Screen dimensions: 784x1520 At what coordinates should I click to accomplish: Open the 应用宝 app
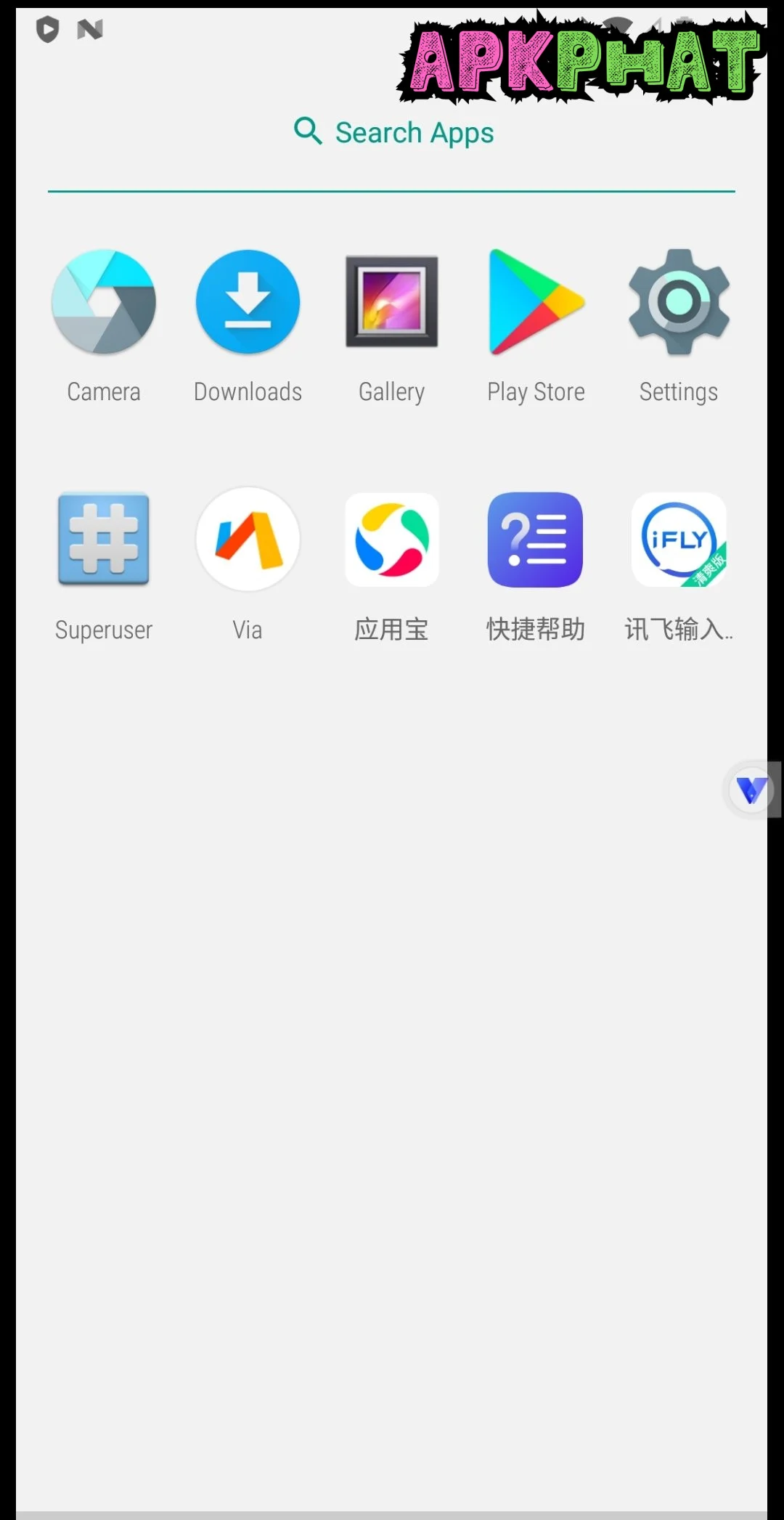pyautogui.click(x=391, y=540)
